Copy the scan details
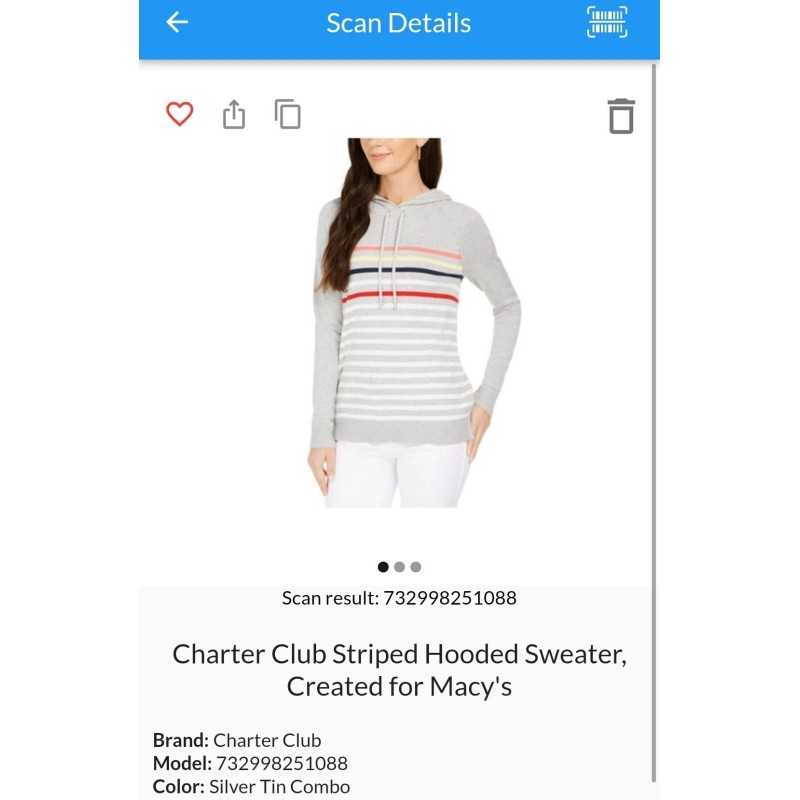The width and height of the screenshot is (800, 800). coord(288,114)
